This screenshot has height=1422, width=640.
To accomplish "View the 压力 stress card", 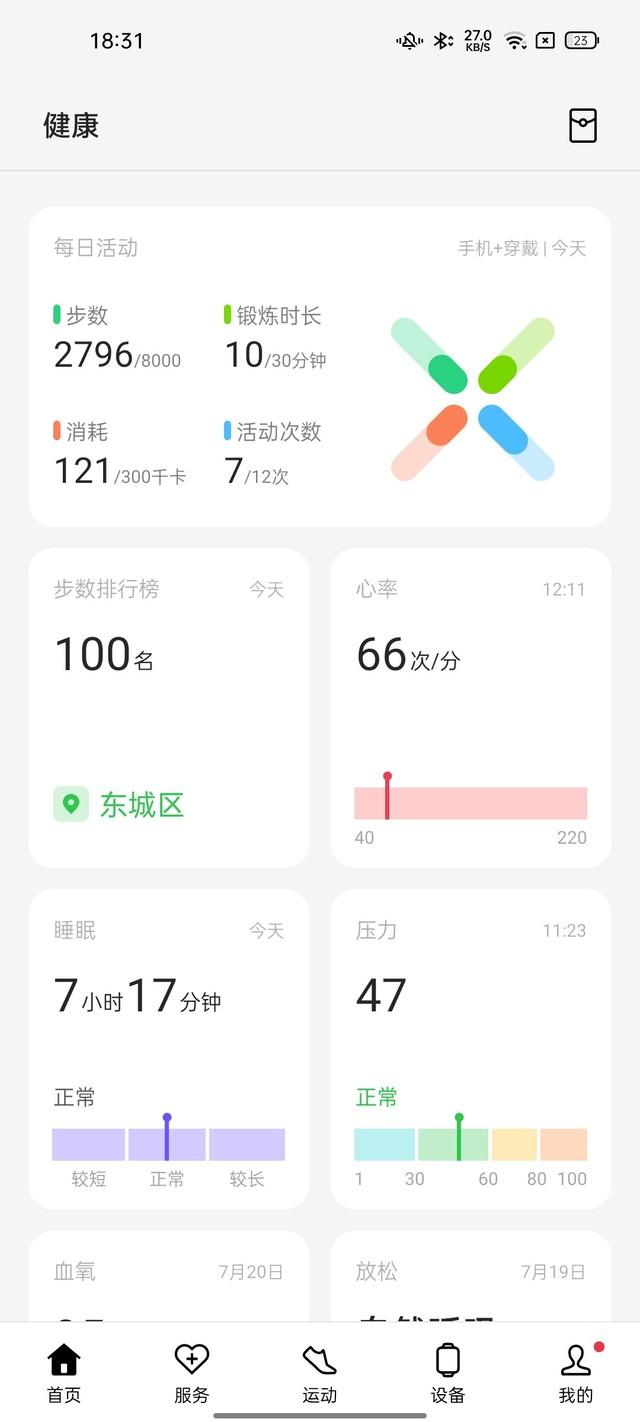I will 471,1049.
